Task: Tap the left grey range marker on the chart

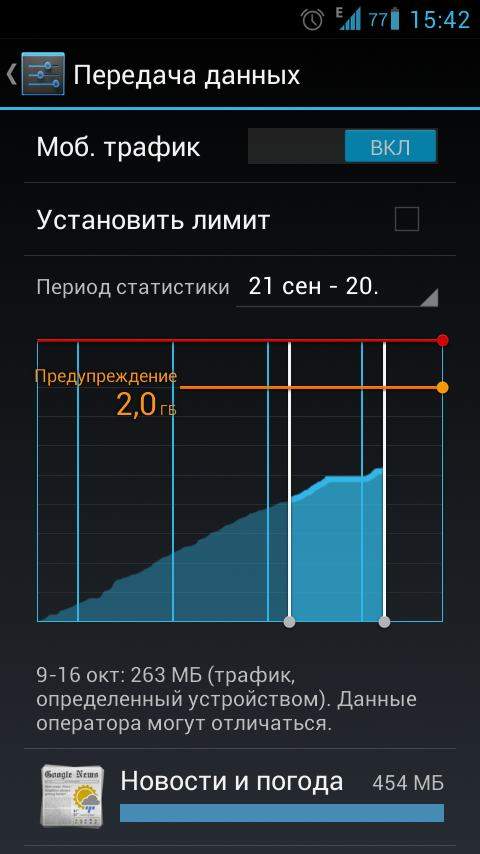Action: coord(290,622)
